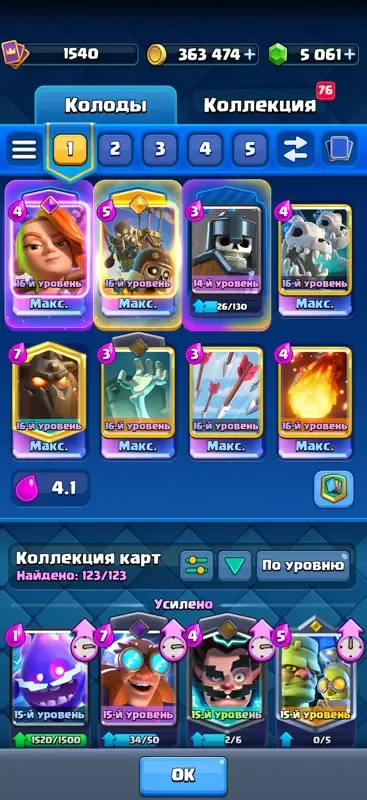The height and width of the screenshot is (800, 367).
Task: Confirm with the OK button
Action: [183, 776]
